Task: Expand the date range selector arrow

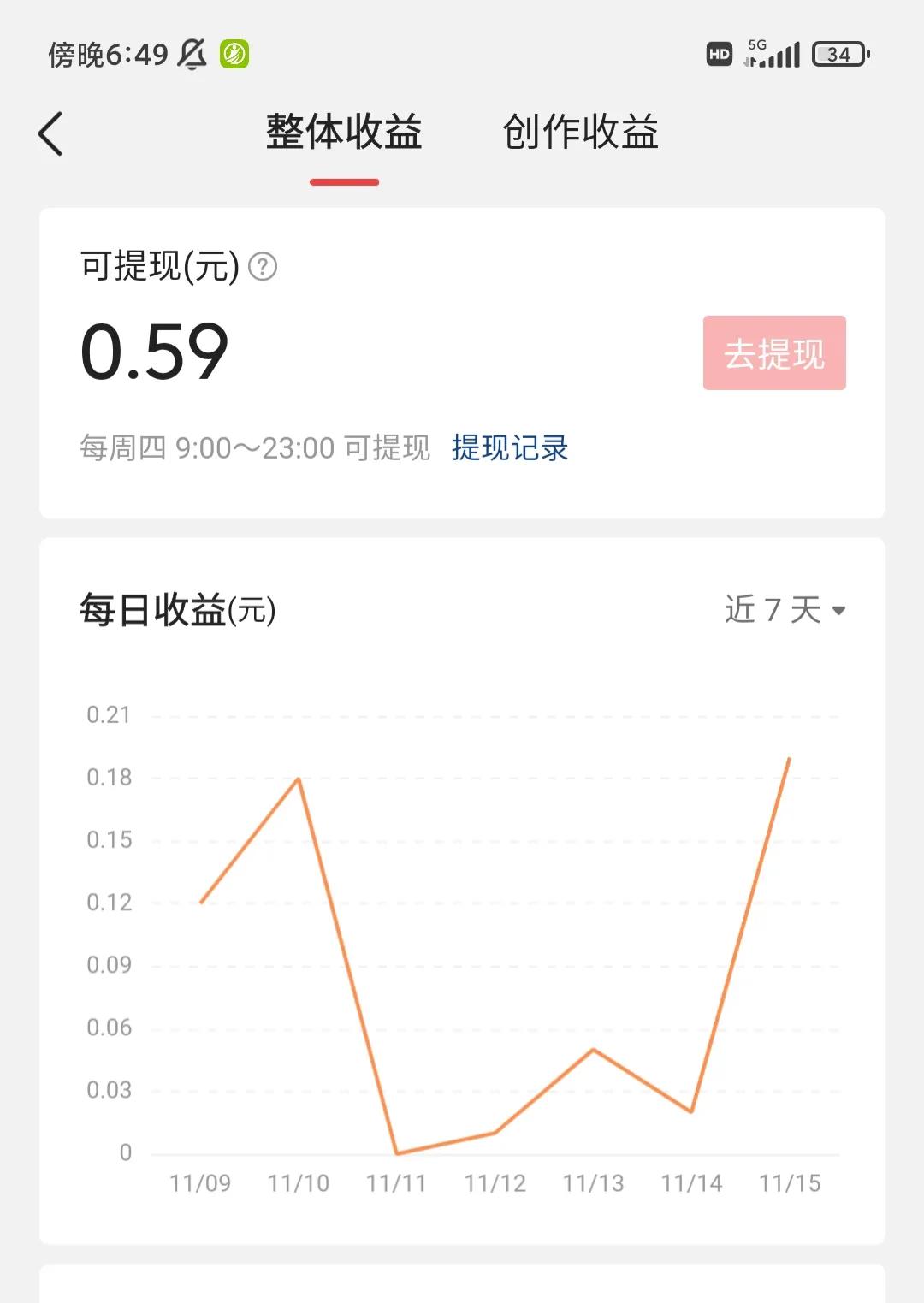Action: tap(839, 611)
